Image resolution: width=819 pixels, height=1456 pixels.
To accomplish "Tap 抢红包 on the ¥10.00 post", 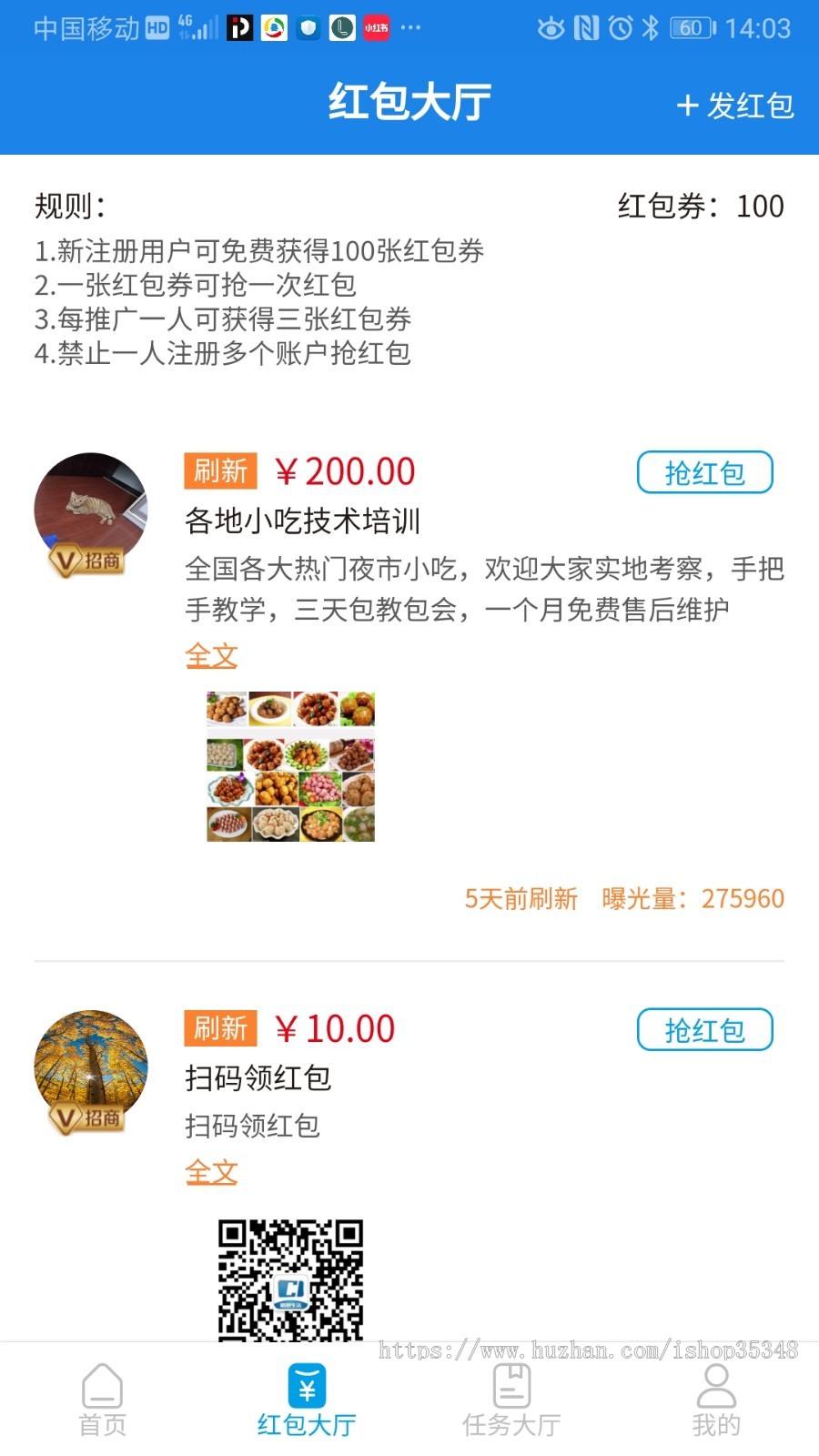I will pyautogui.click(x=706, y=1029).
